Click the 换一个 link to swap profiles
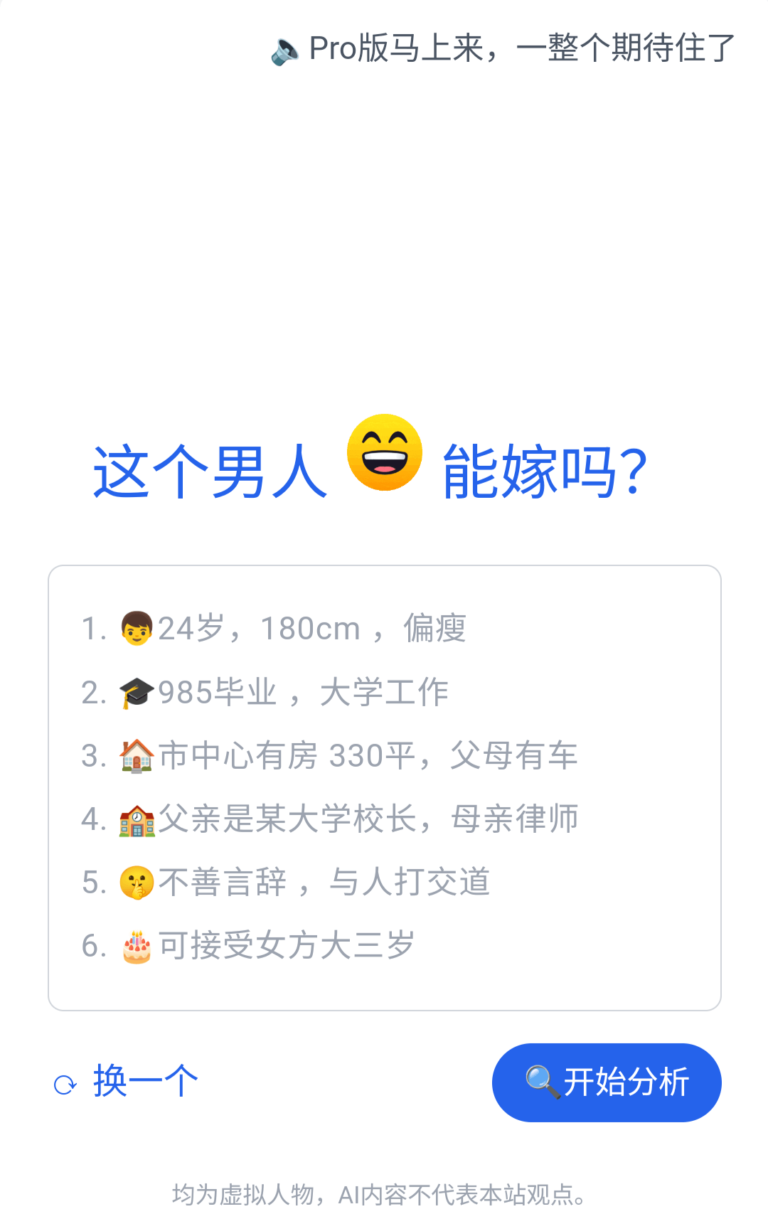 tap(146, 1082)
